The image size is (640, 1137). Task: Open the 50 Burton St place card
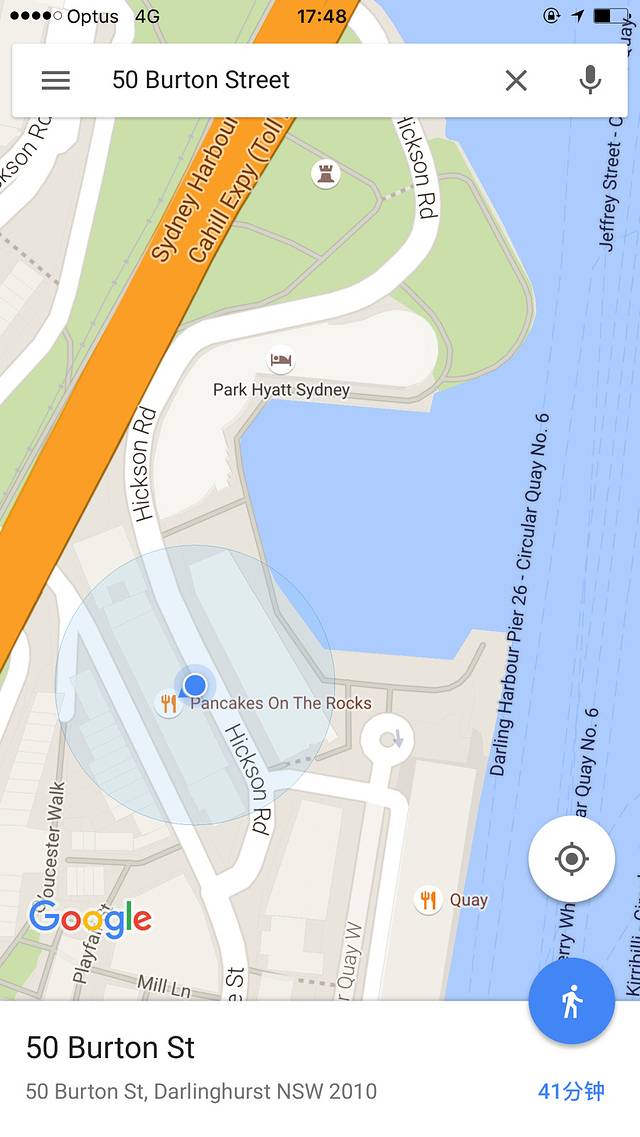(x=200, y=1067)
